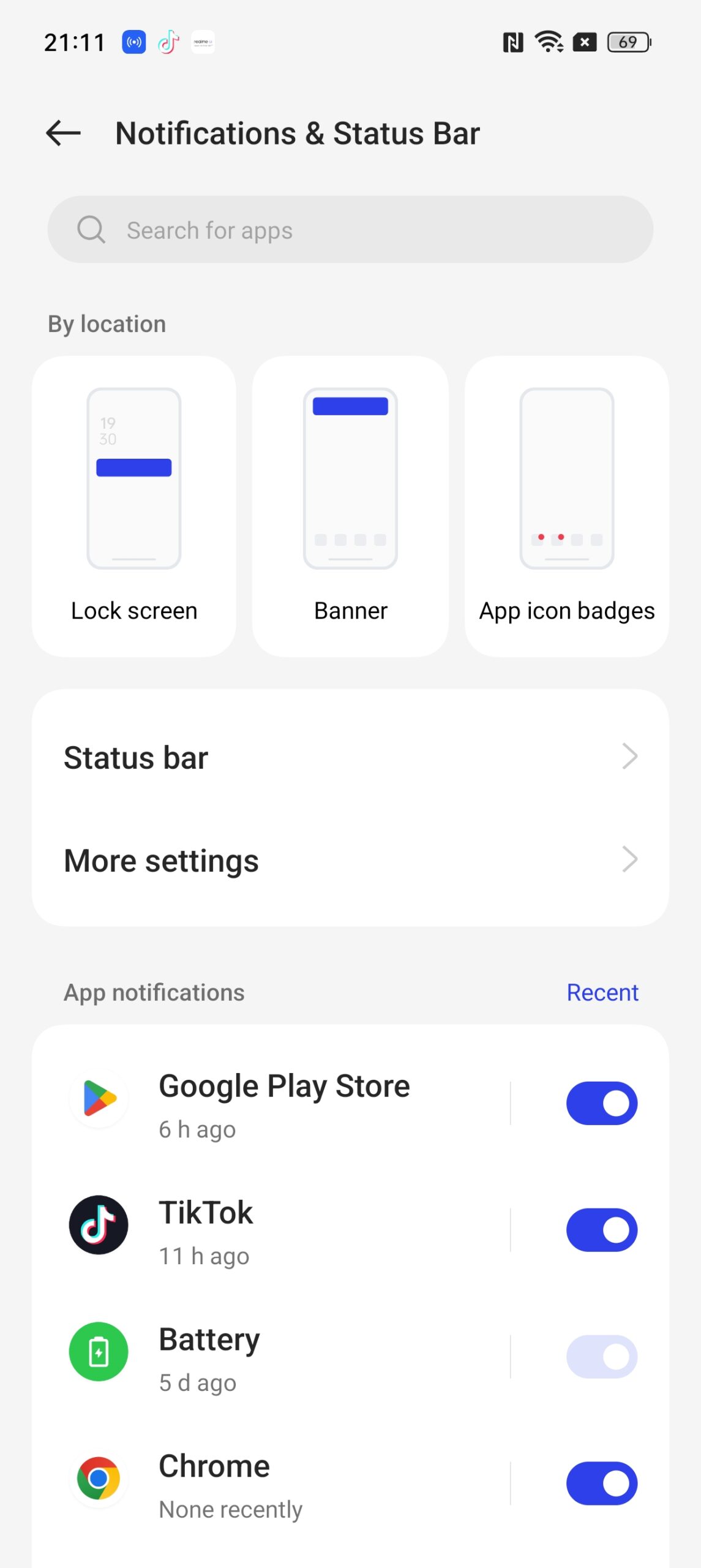This screenshot has height=1568, width=701.
Task: Open Chrome notification details
Action: click(x=269, y=1483)
